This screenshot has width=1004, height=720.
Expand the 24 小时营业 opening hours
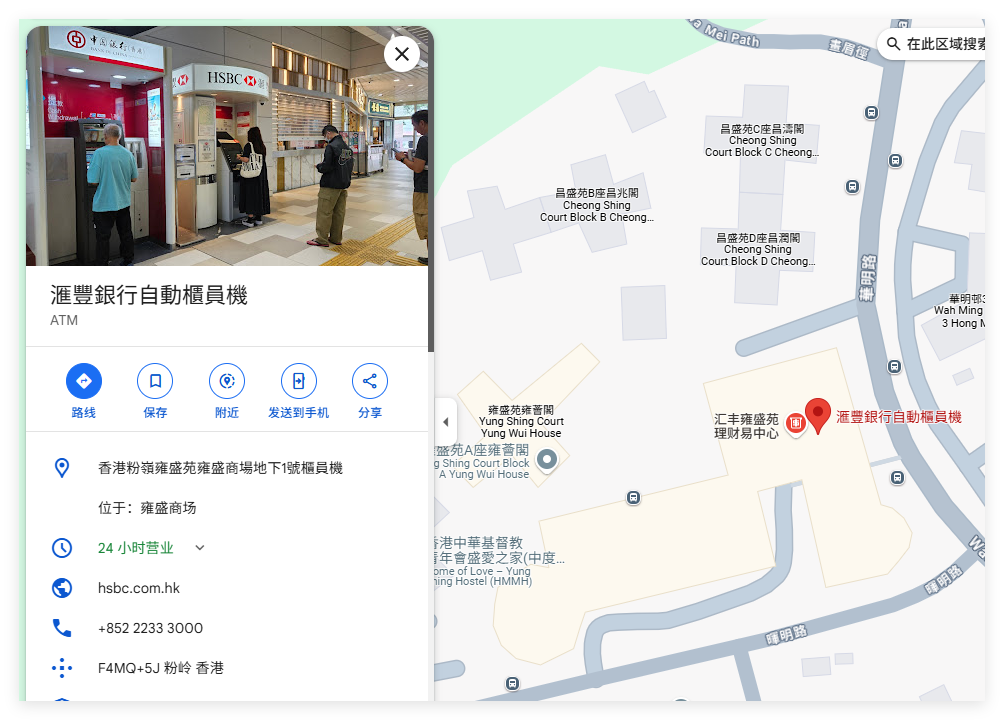pos(199,548)
